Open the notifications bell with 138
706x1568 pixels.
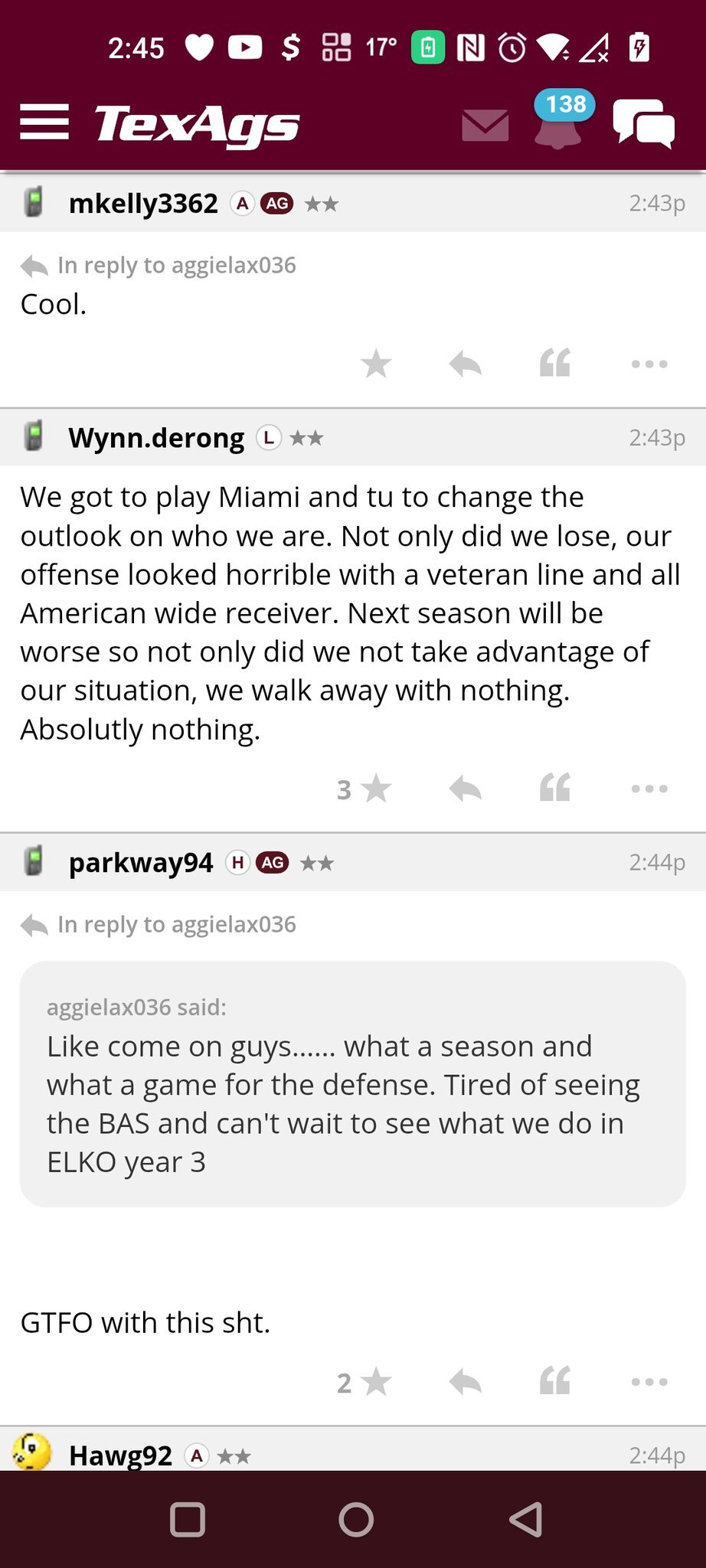558,125
